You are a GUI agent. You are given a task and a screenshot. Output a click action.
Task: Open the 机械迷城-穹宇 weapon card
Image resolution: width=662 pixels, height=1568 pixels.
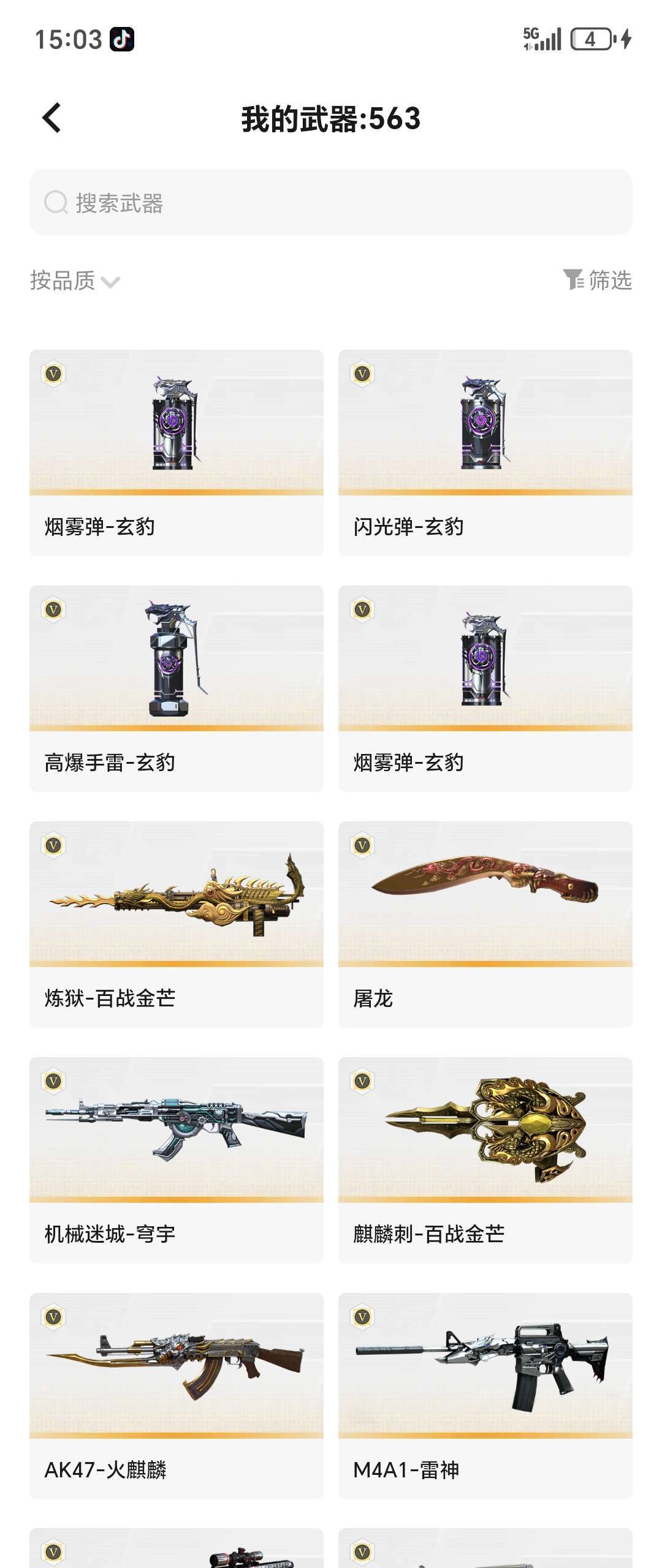pyautogui.click(x=177, y=1160)
